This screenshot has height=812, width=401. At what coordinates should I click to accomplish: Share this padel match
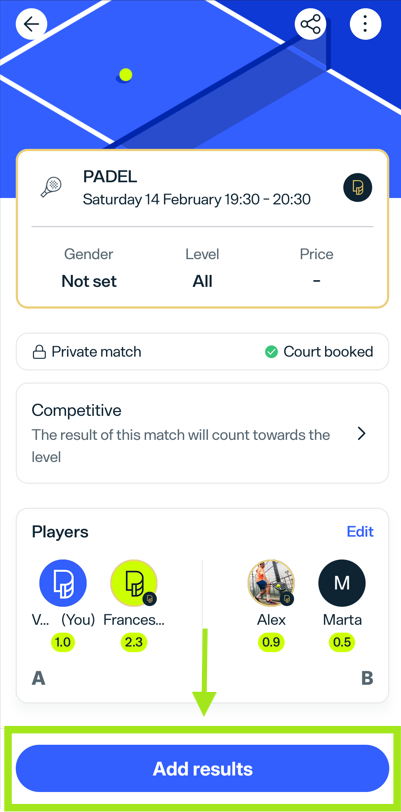click(310, 24)
